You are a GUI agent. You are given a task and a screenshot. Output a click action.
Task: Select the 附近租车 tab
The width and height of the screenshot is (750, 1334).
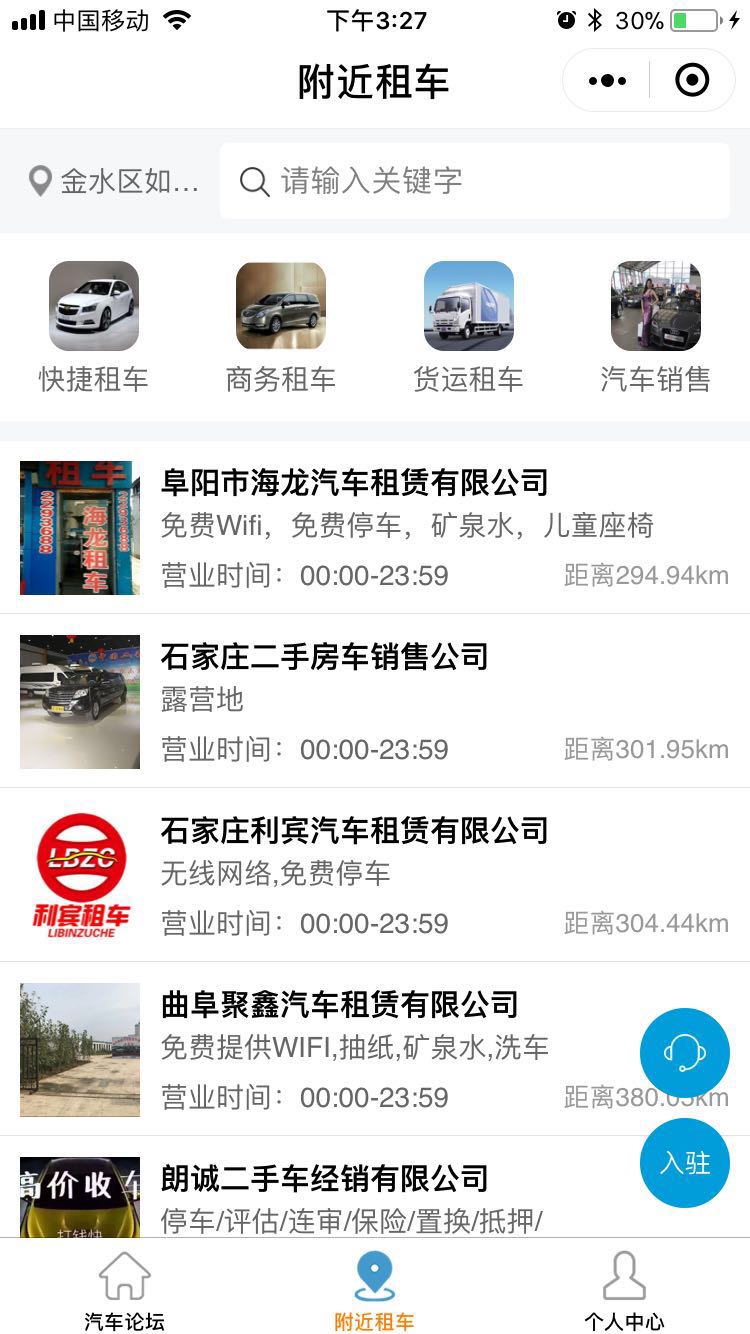pyautogui.click(x=374, y=1290)
